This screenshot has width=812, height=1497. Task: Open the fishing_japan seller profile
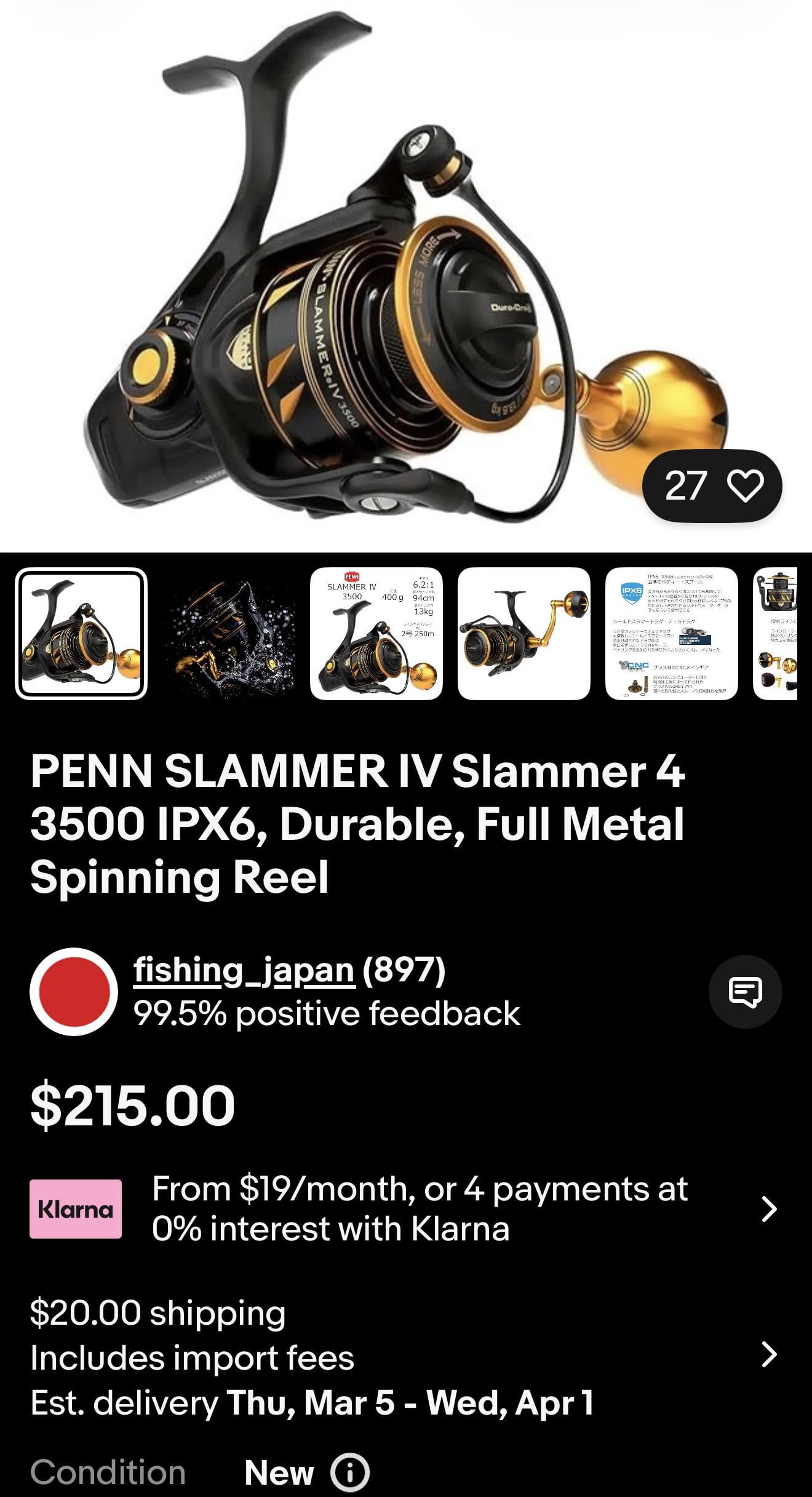[x=244, y=971]
